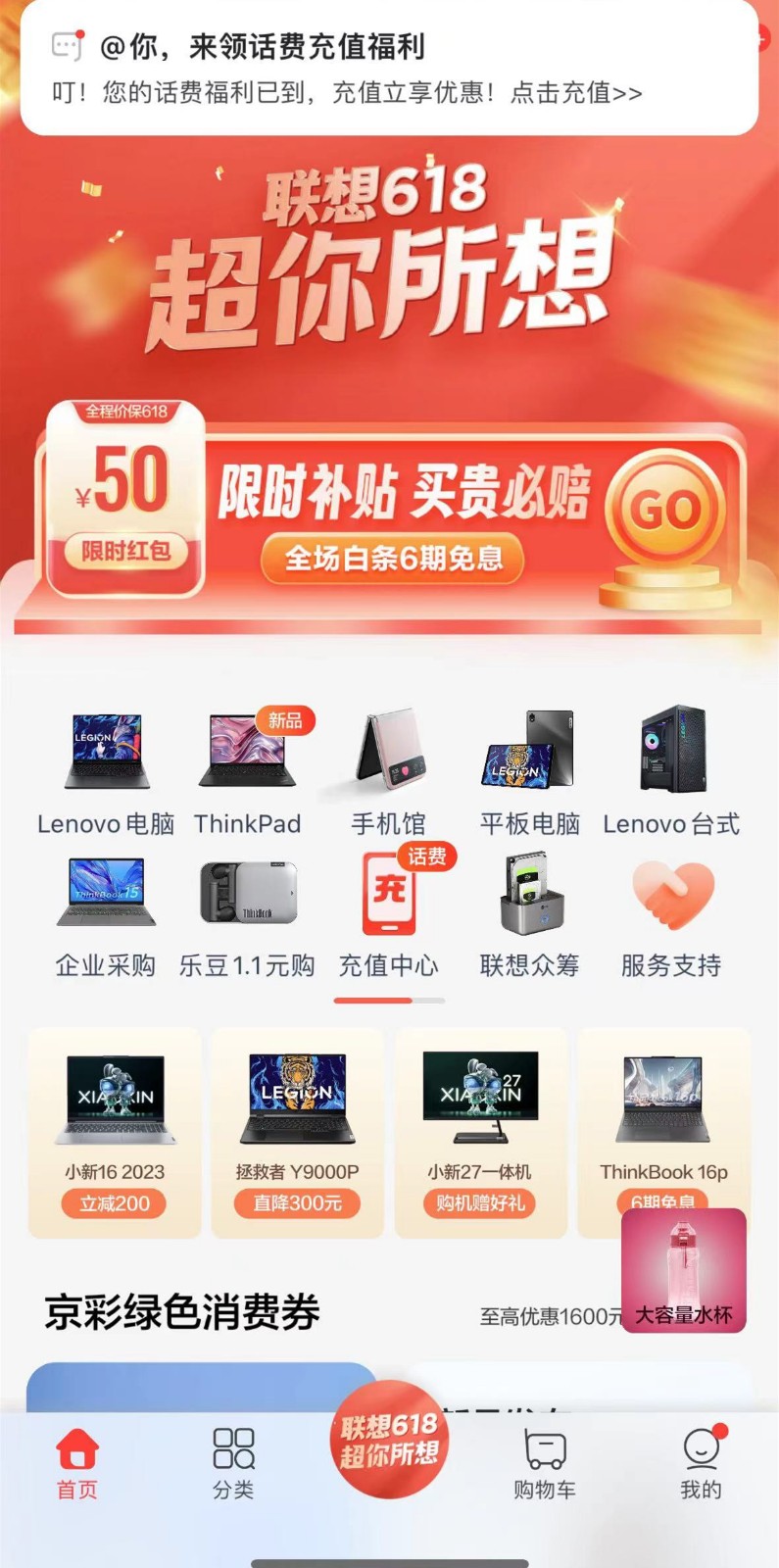View 小新16 2023 product card
Screen dimensions: 779x1568
(x=115, y=1132)
